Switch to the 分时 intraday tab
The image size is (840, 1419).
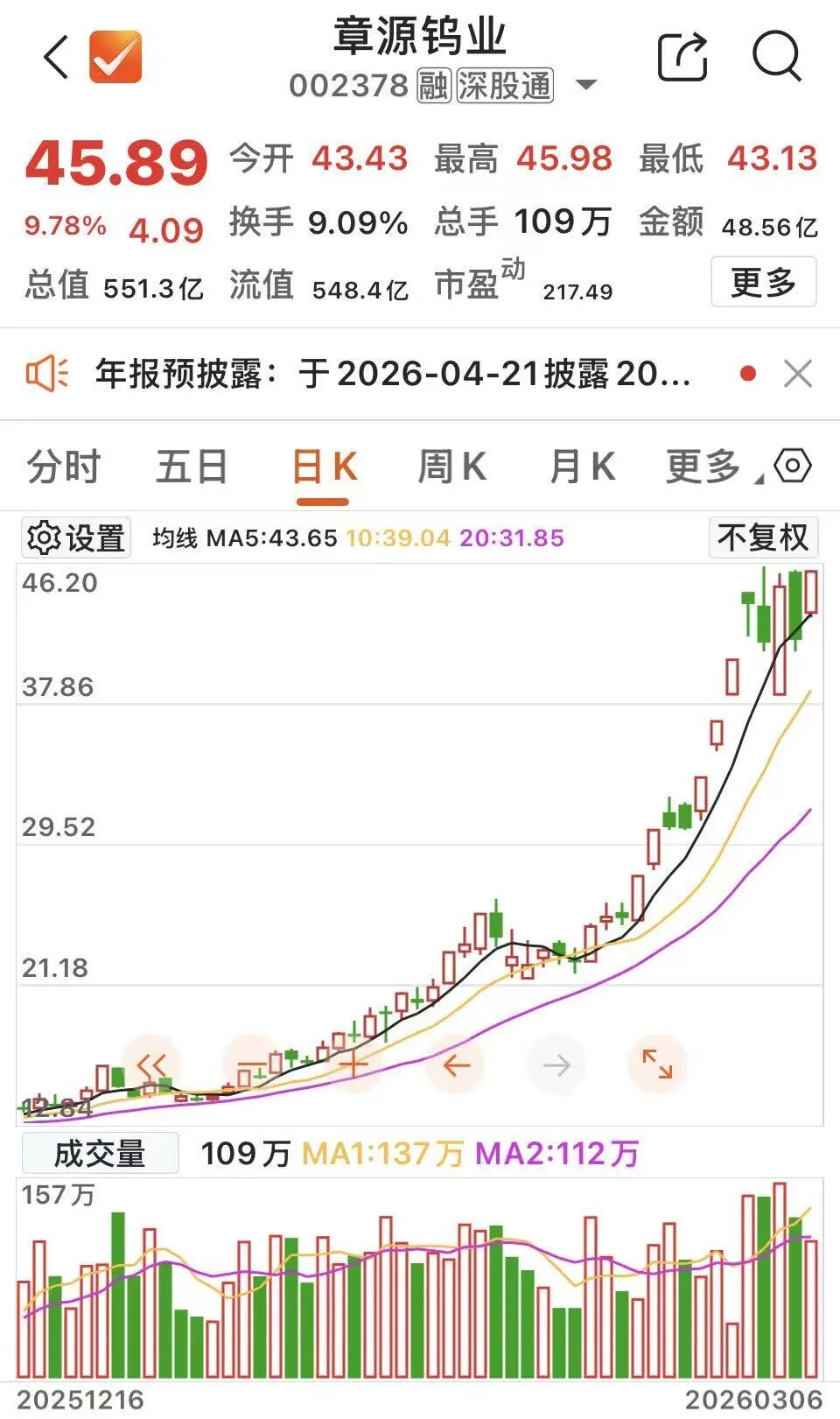63,467
